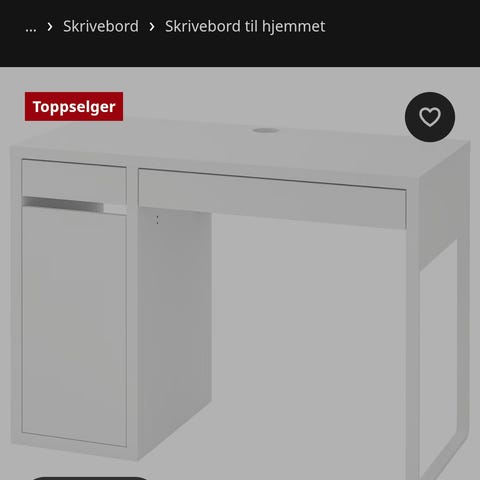Add the desk to favorites
Viewport: 480px width, 480px height.
point(430,117)
